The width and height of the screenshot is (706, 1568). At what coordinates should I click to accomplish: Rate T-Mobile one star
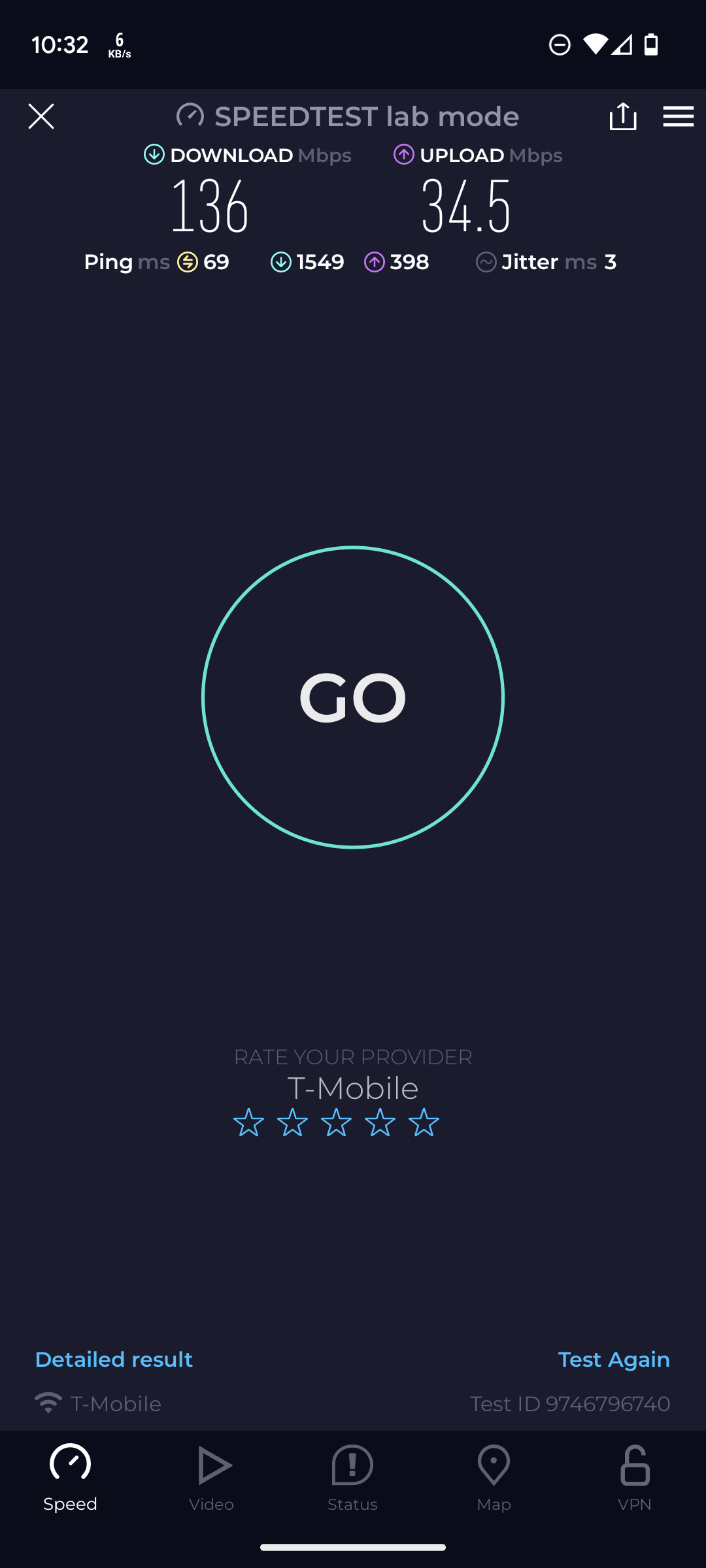pos(249,1122)
